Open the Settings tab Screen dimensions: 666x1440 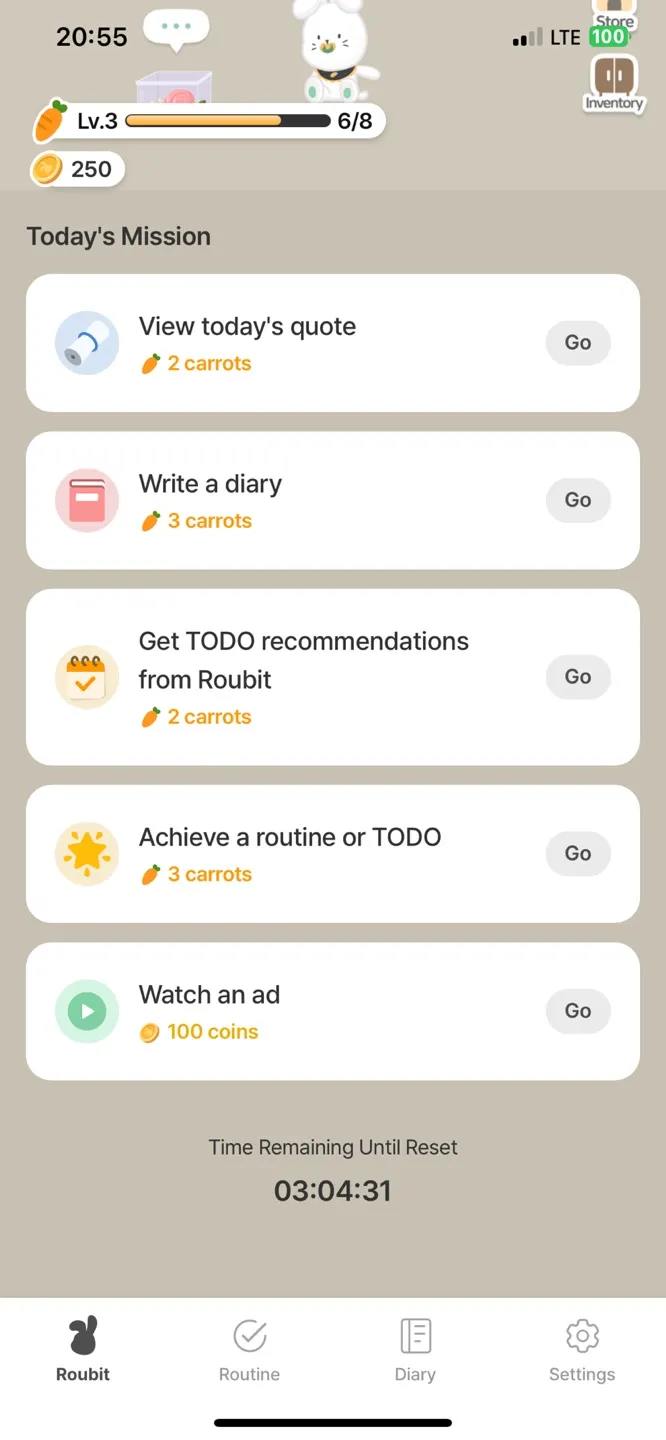[582, 1349]
